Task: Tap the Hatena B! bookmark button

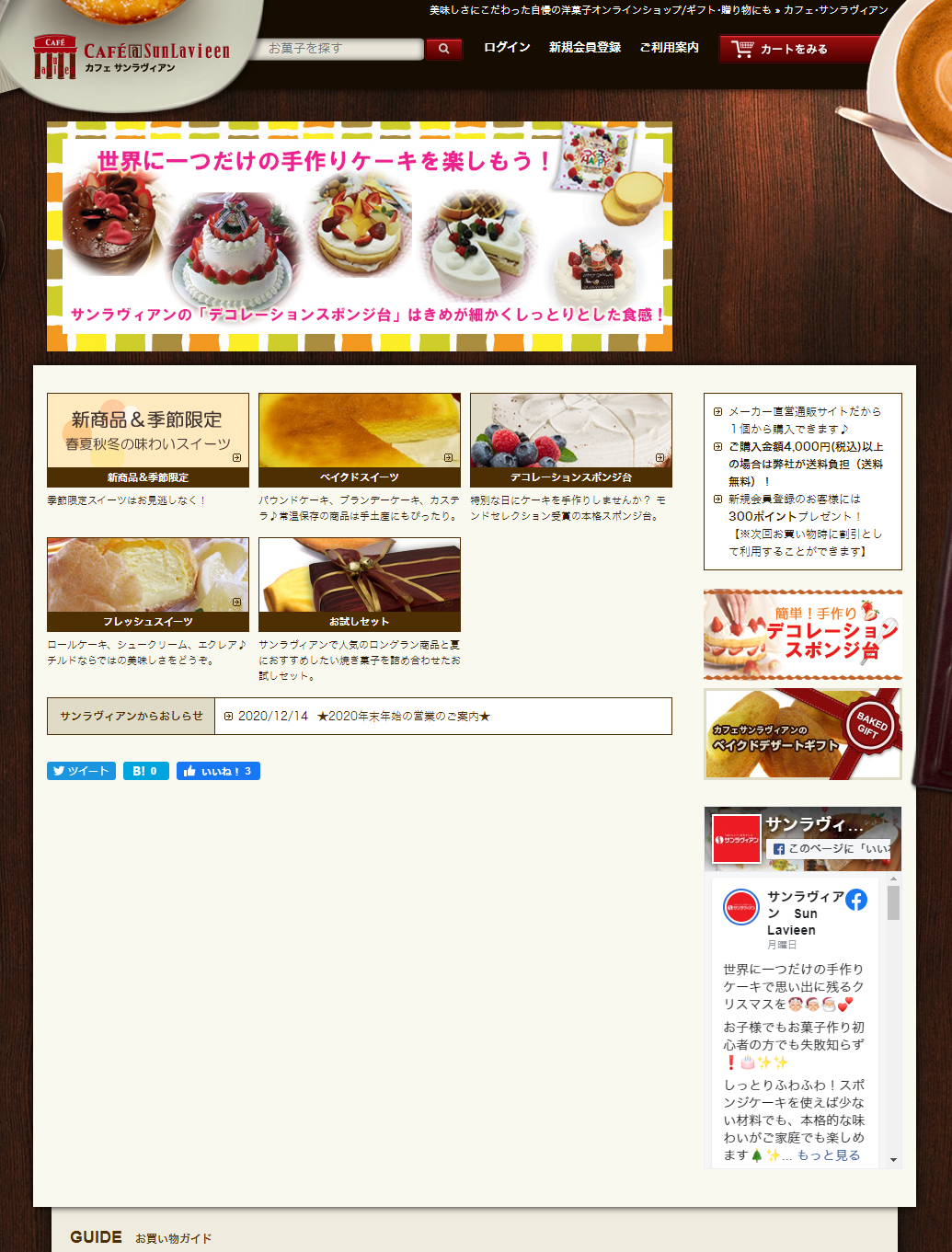Action: pyautogui.click(x=145, y=771)
